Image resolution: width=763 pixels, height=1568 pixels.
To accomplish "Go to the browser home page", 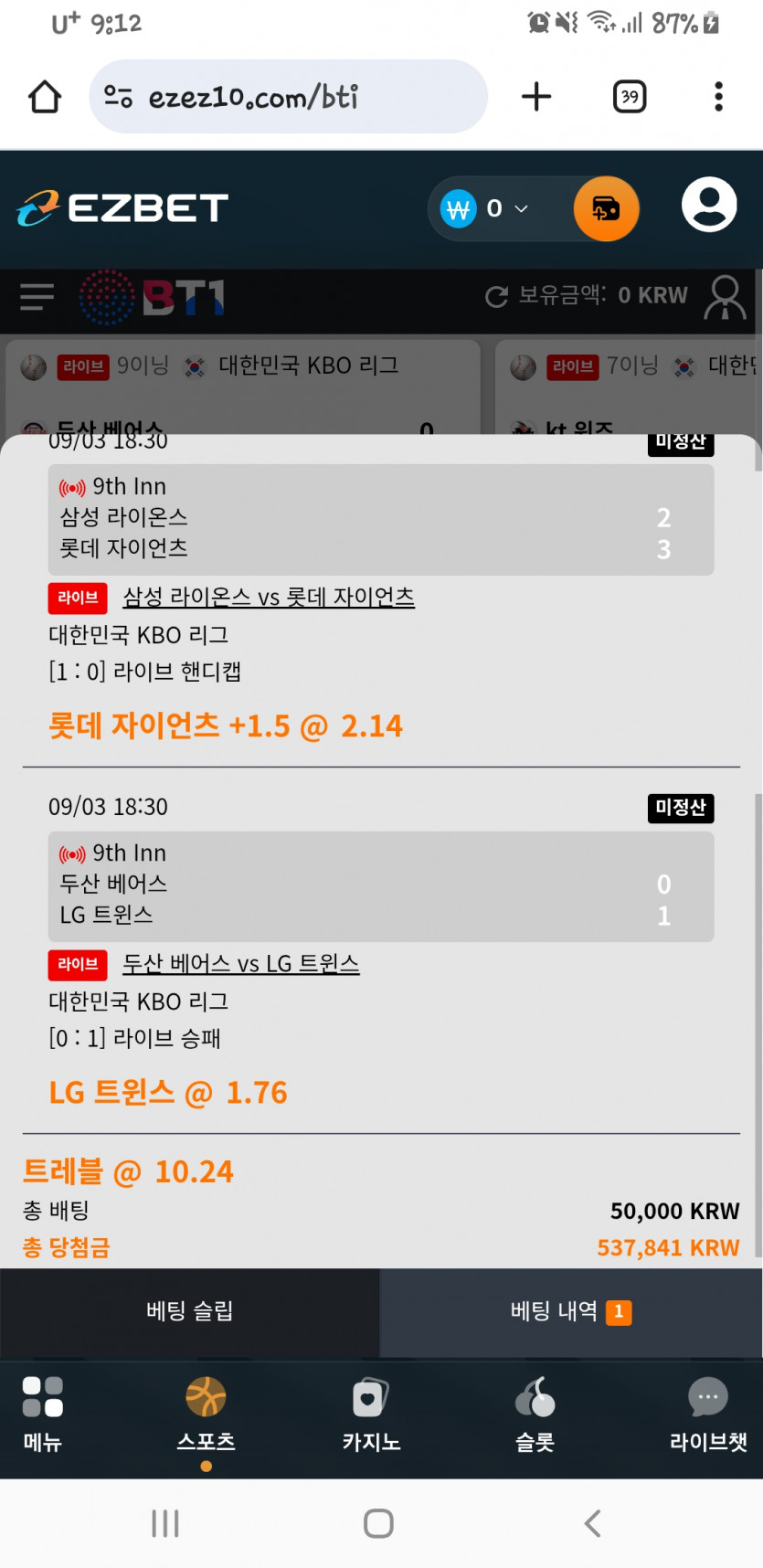I will [x=45, y=97].
